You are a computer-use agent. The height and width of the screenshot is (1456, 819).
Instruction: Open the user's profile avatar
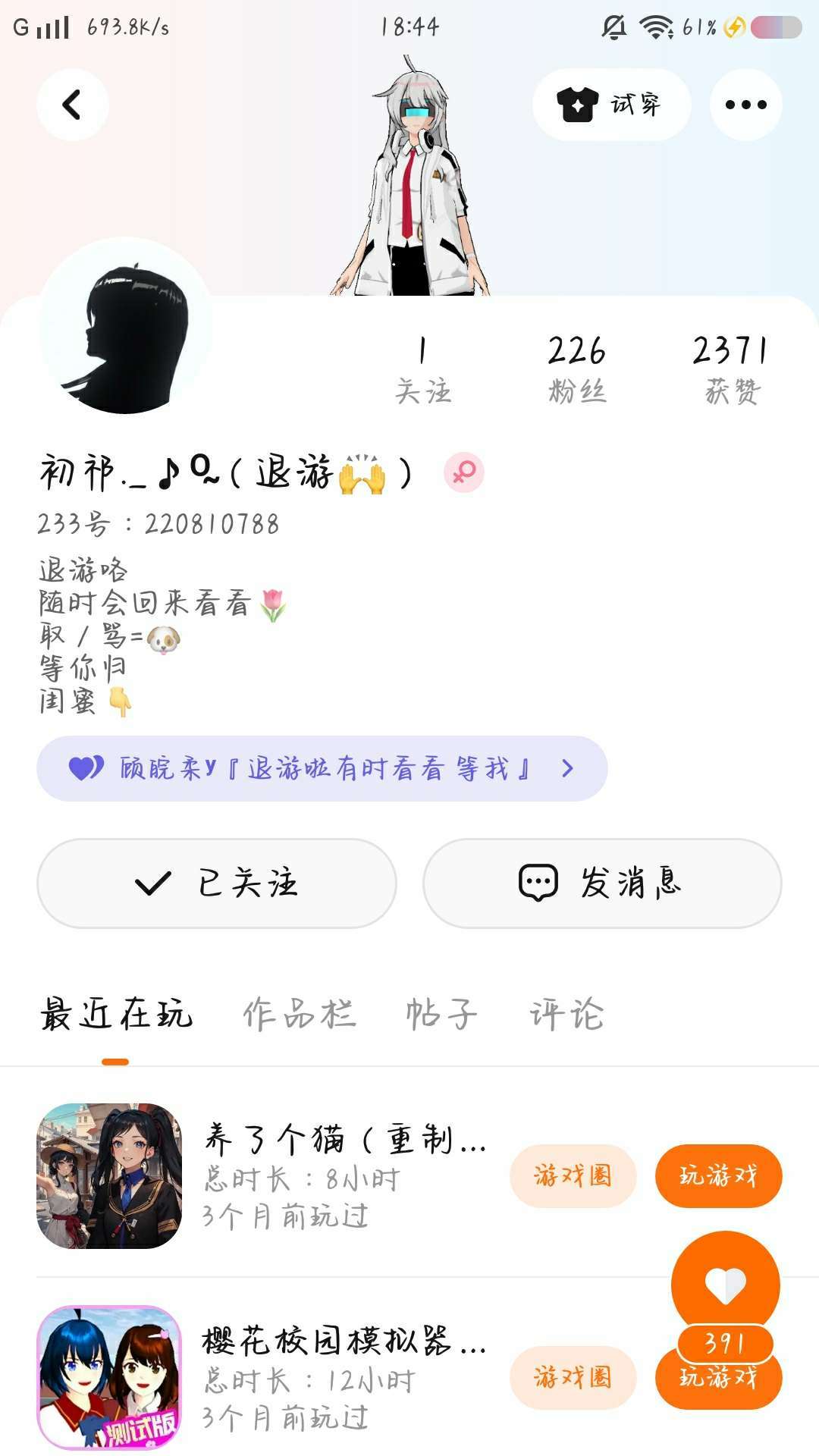pyautogui.click(x=125, y=328)
